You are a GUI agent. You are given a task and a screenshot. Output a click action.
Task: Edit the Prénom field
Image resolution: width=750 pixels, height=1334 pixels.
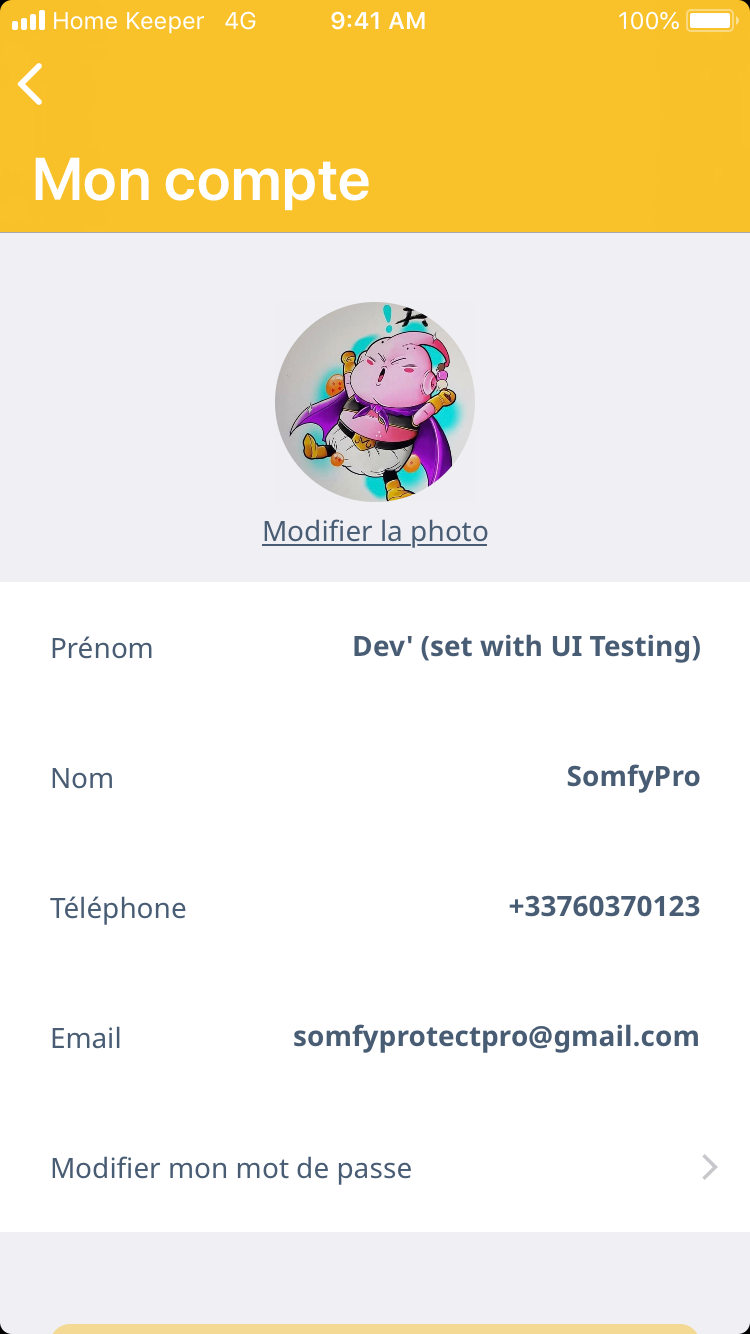pyautogui.click(x=526, y=647)
